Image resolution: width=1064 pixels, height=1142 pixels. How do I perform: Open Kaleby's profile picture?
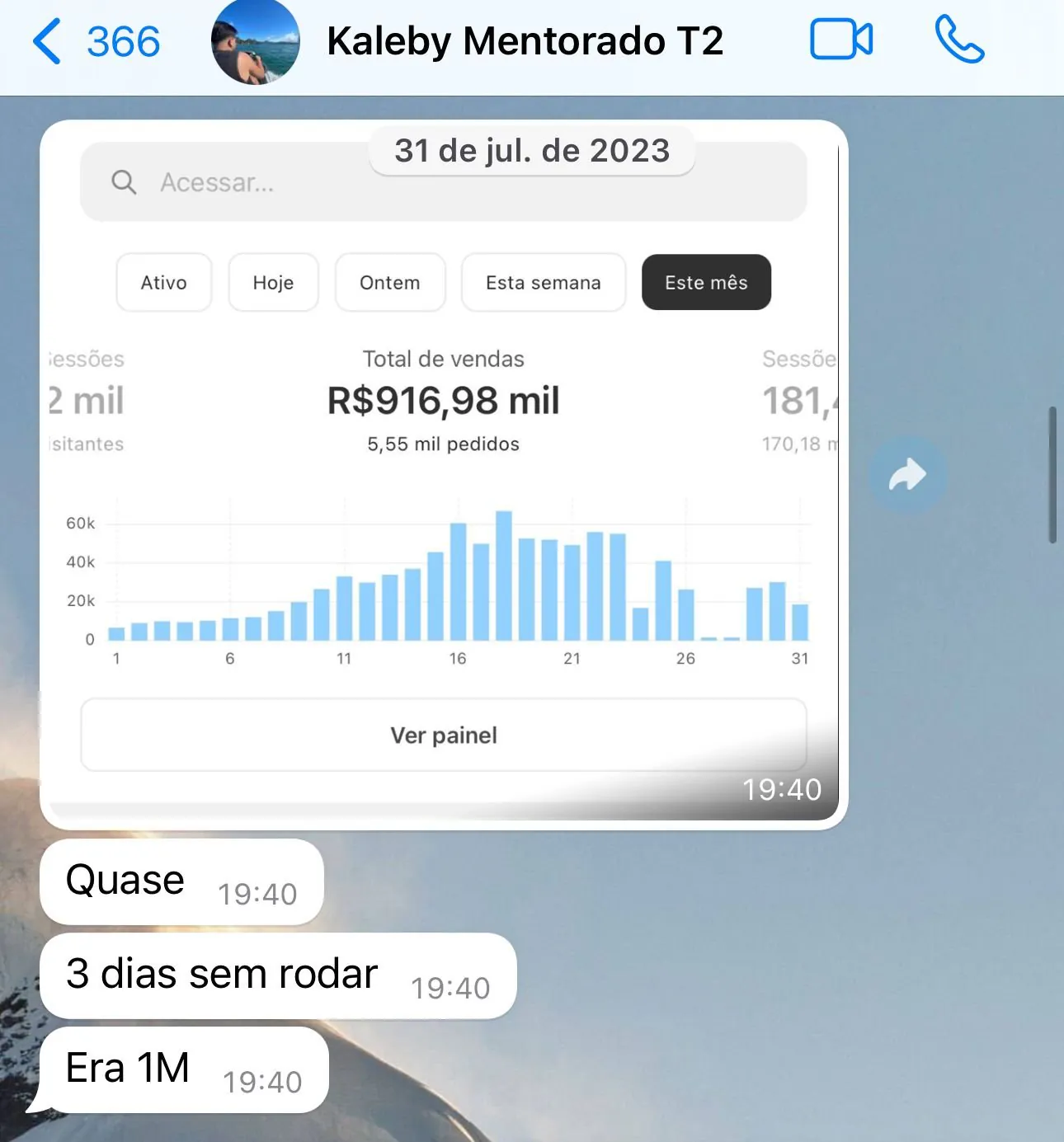(256, 43)
